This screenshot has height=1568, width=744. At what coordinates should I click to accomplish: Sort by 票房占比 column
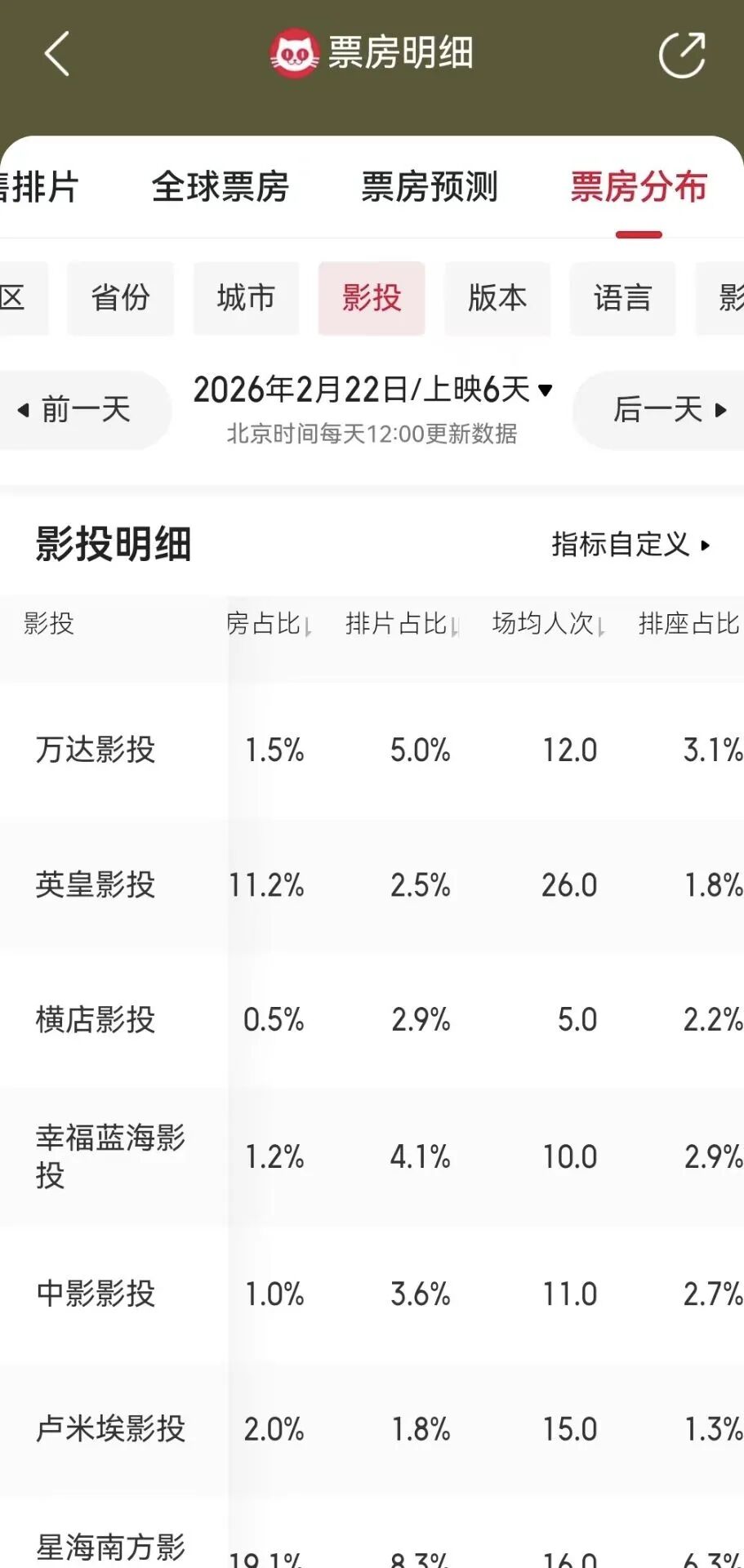[x=269, y=624]
